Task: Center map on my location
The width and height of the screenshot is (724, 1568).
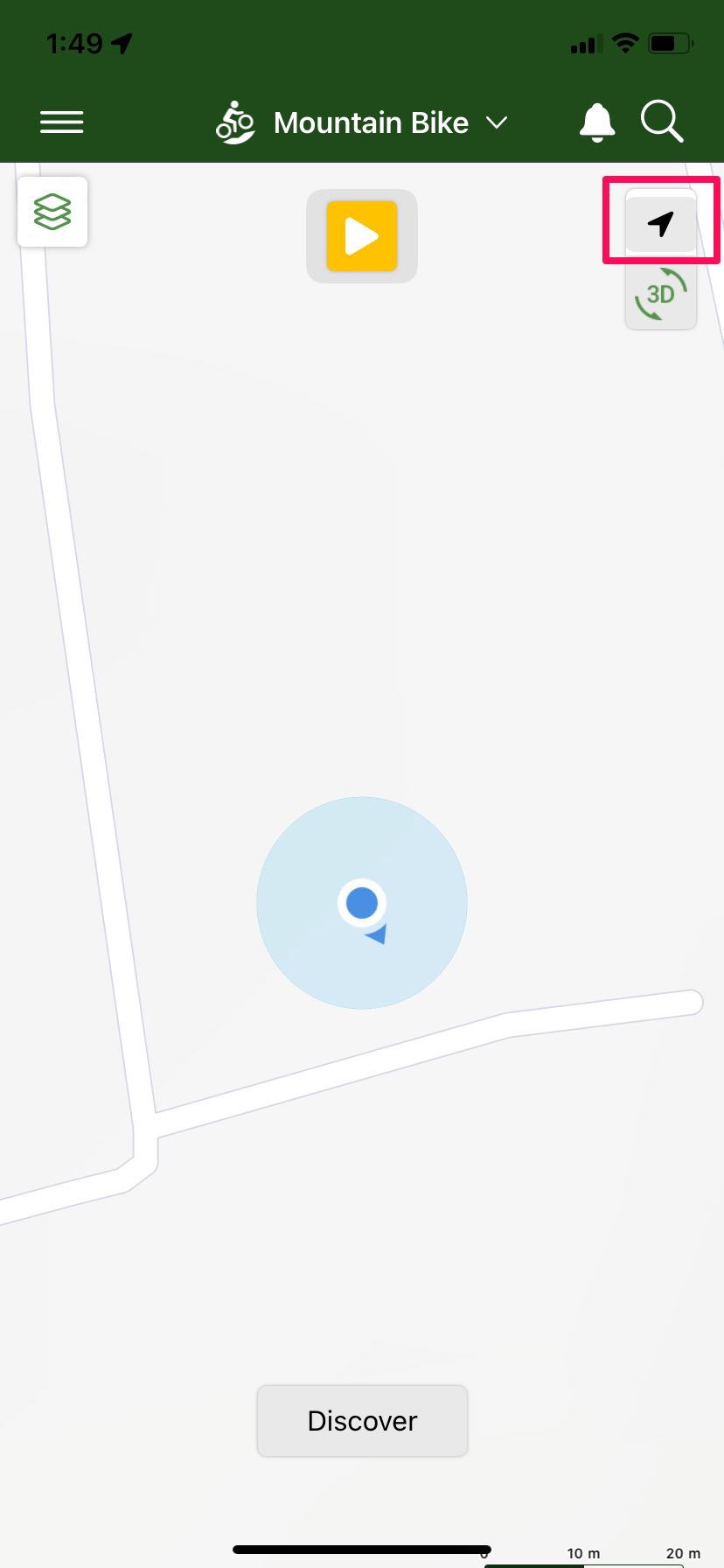Action: pyautogui.click(x=661, y=224)
